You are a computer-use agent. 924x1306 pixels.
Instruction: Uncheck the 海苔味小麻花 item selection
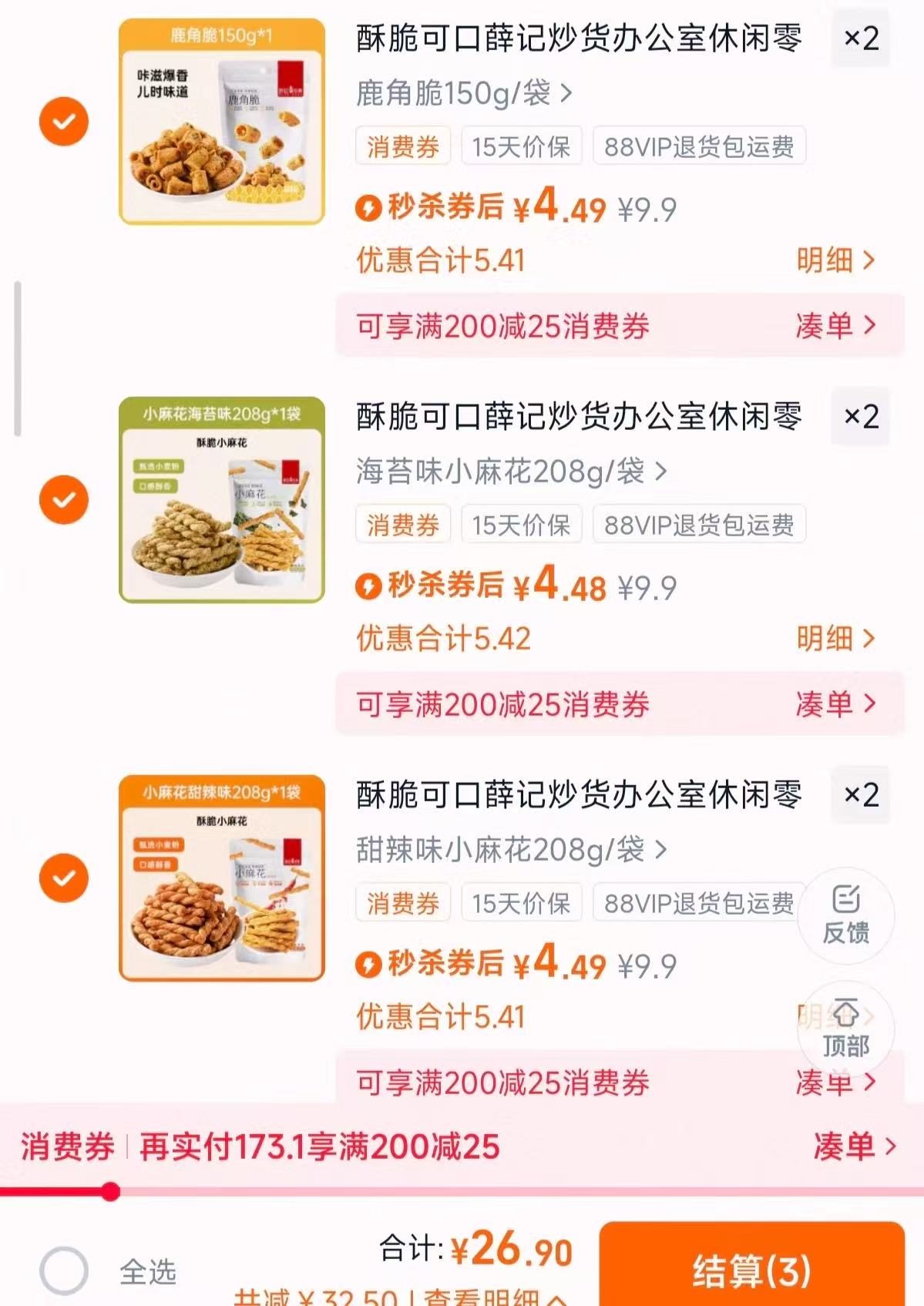(x=63, y=499)
